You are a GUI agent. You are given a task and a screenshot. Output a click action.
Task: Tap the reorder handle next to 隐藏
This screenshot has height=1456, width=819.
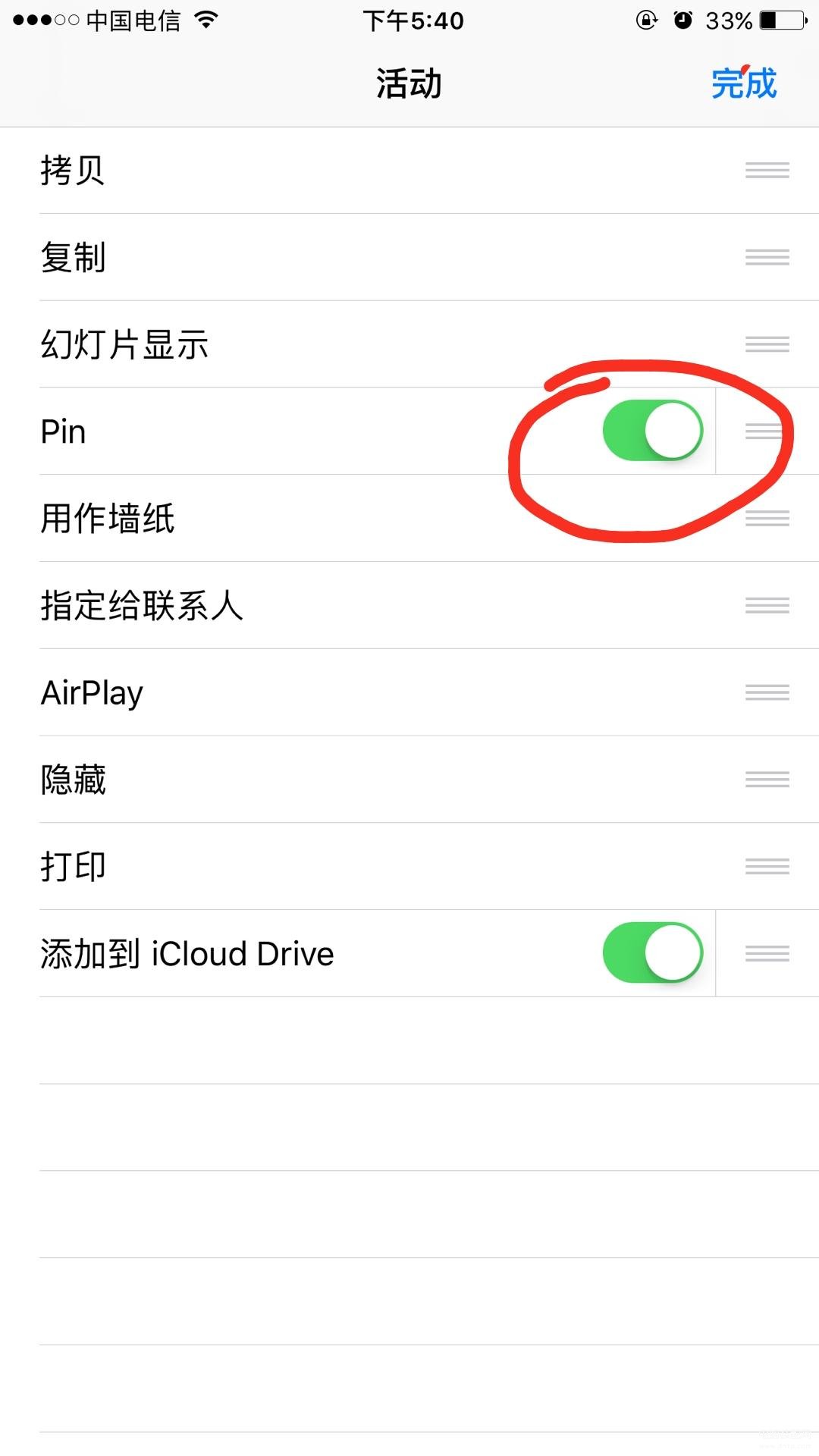point(767,779)
